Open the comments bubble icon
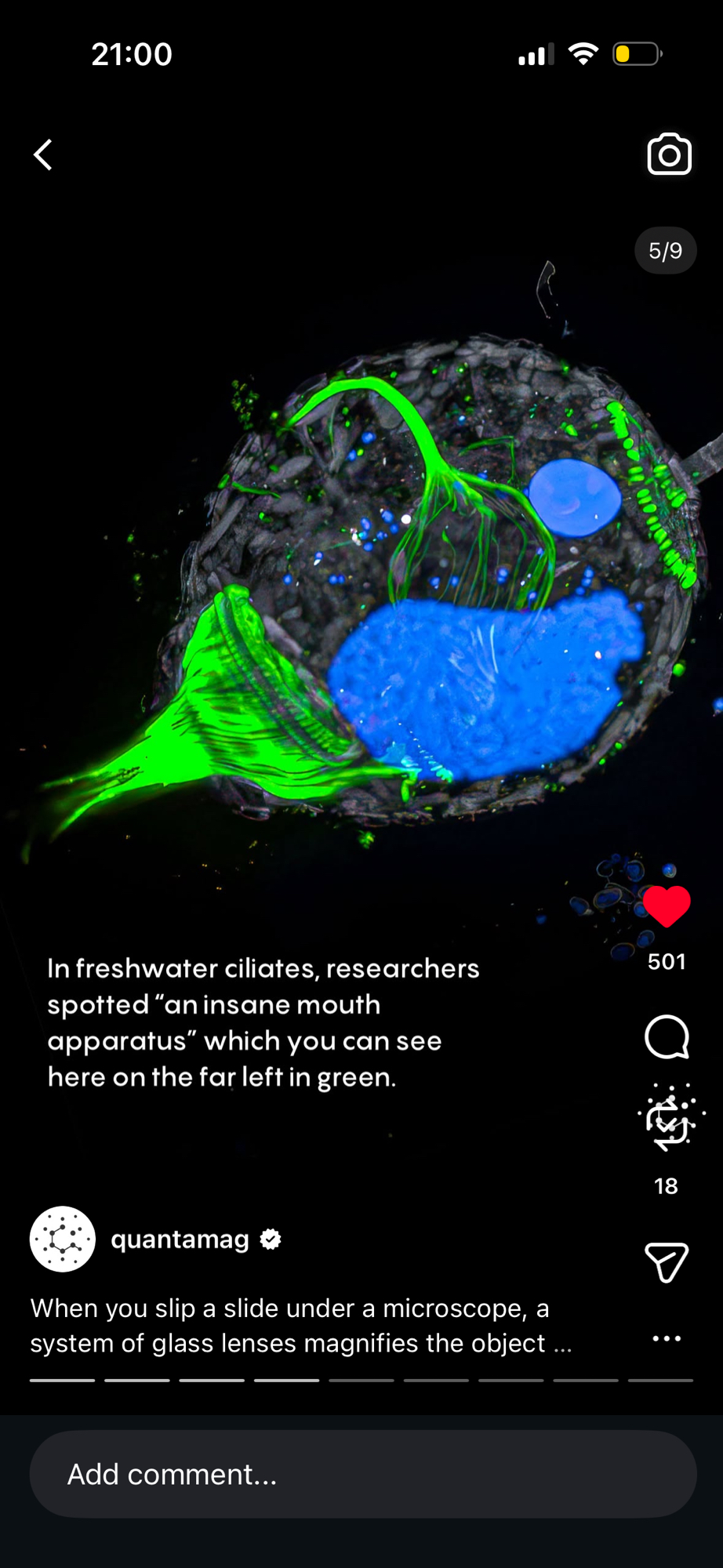Screen dimensions: 723x1568 [x=667, y=1037]
